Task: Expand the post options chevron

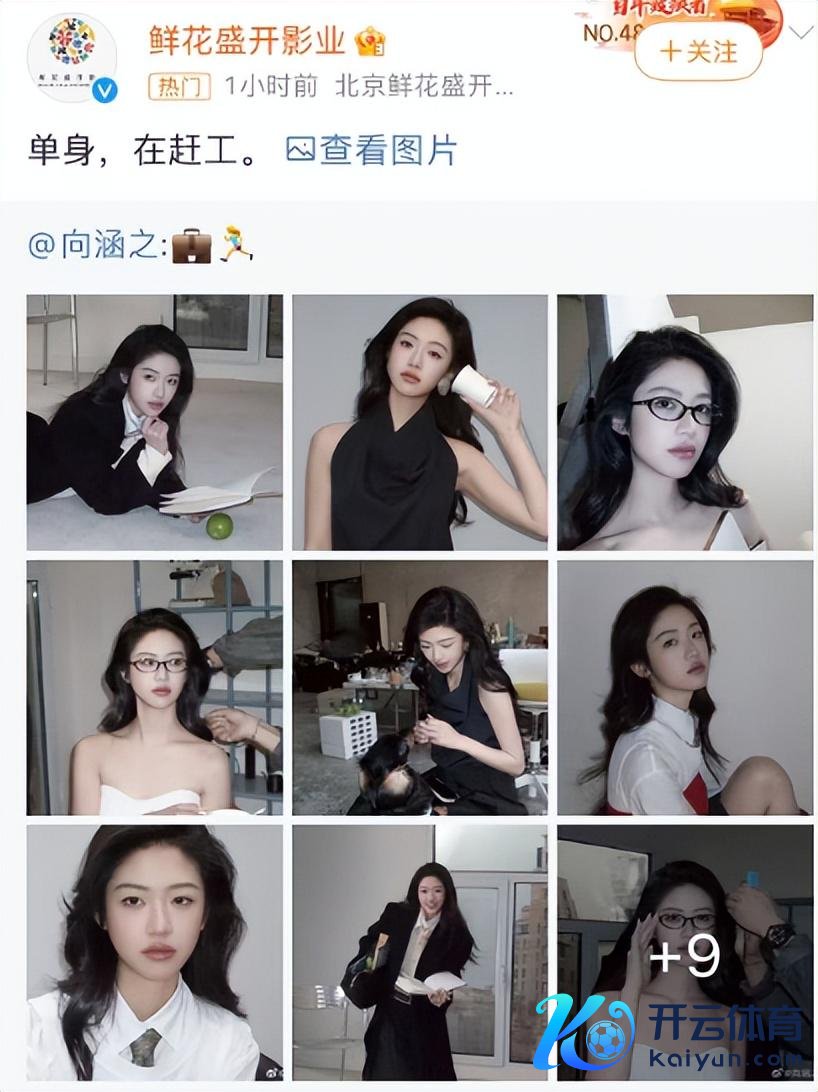Action: pyautogui.click(x=801, y=32)
